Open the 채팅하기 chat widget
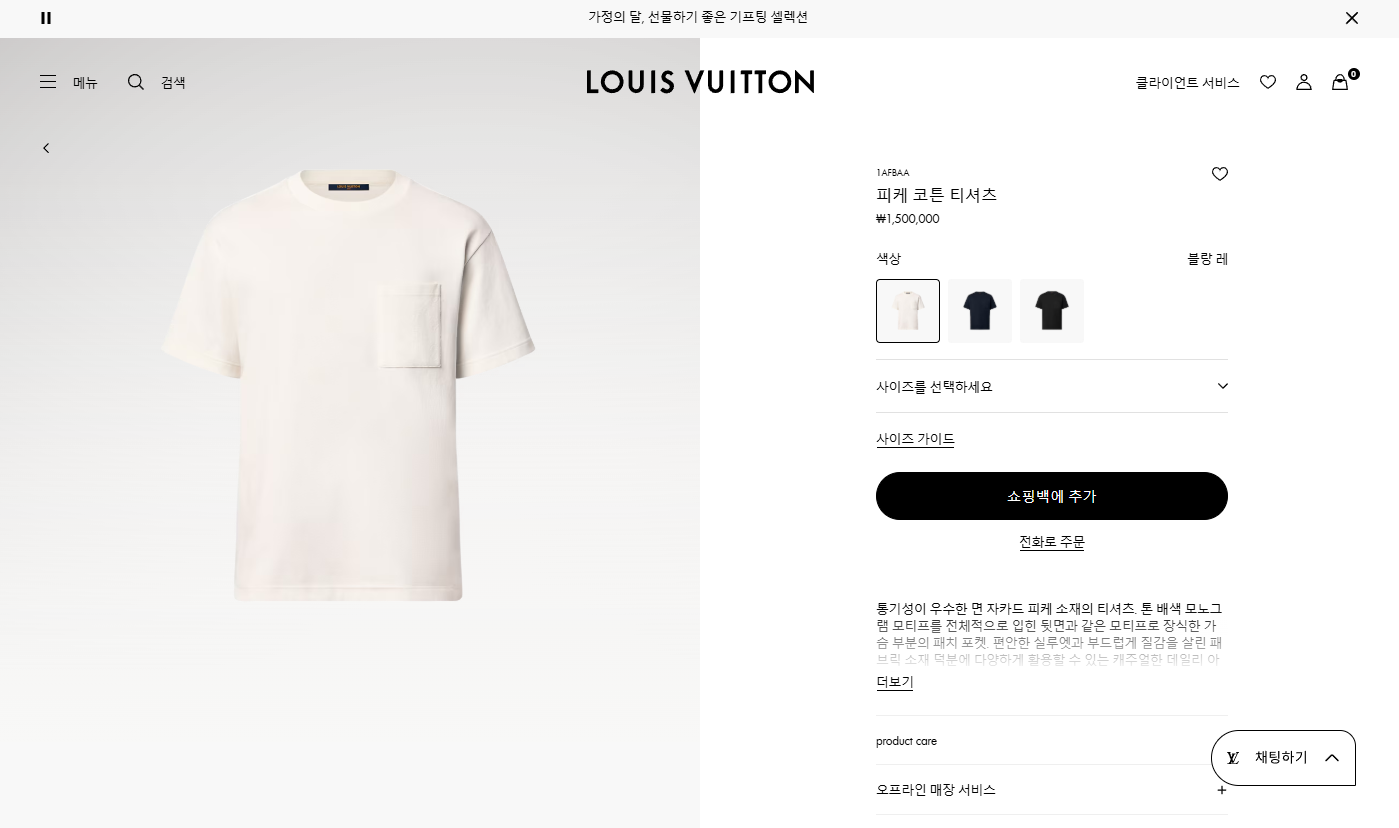1399x828 pixels. 1282,758
